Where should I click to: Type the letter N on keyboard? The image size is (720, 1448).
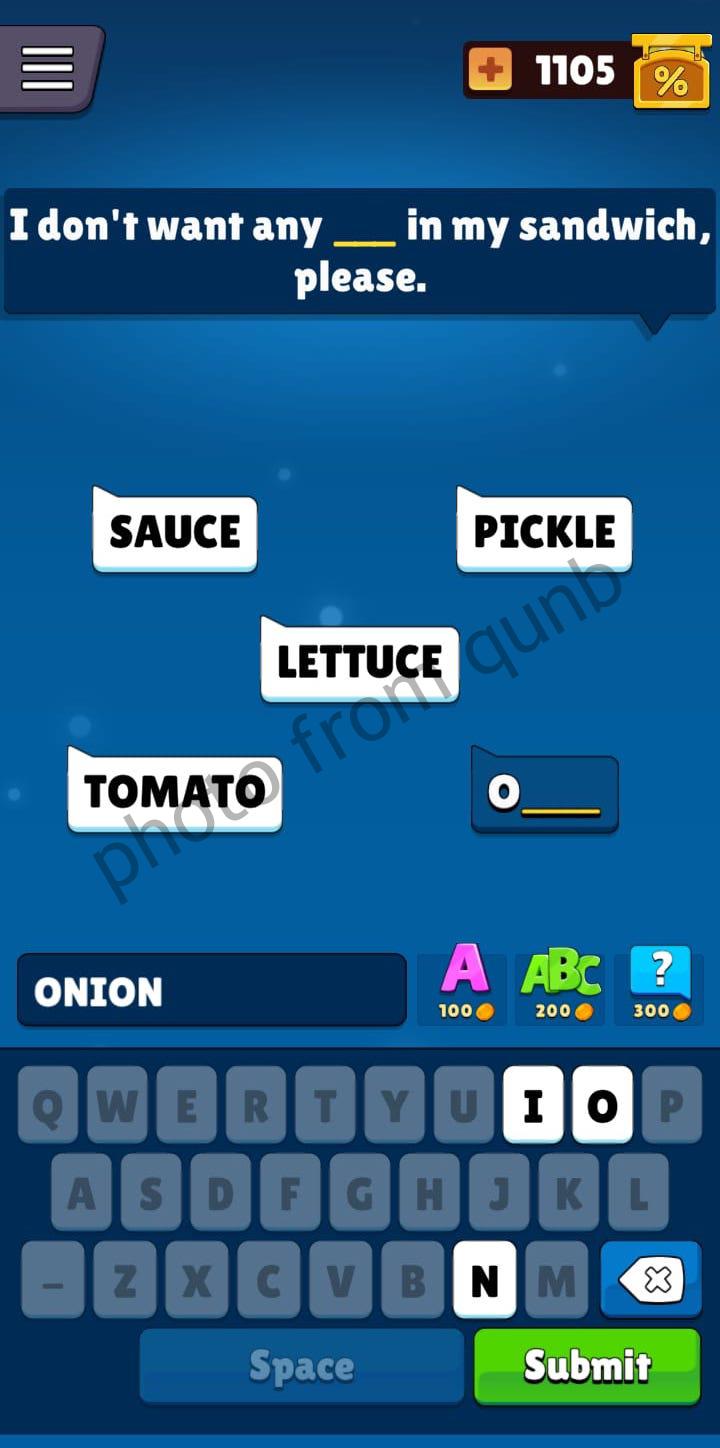[485, 1280]
